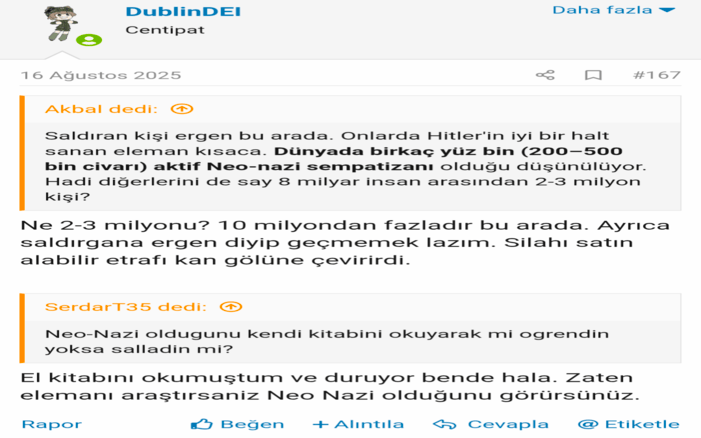Tag a user with Etiketle
The height and width of the screenshot is (438, 701).
point(628,424)
